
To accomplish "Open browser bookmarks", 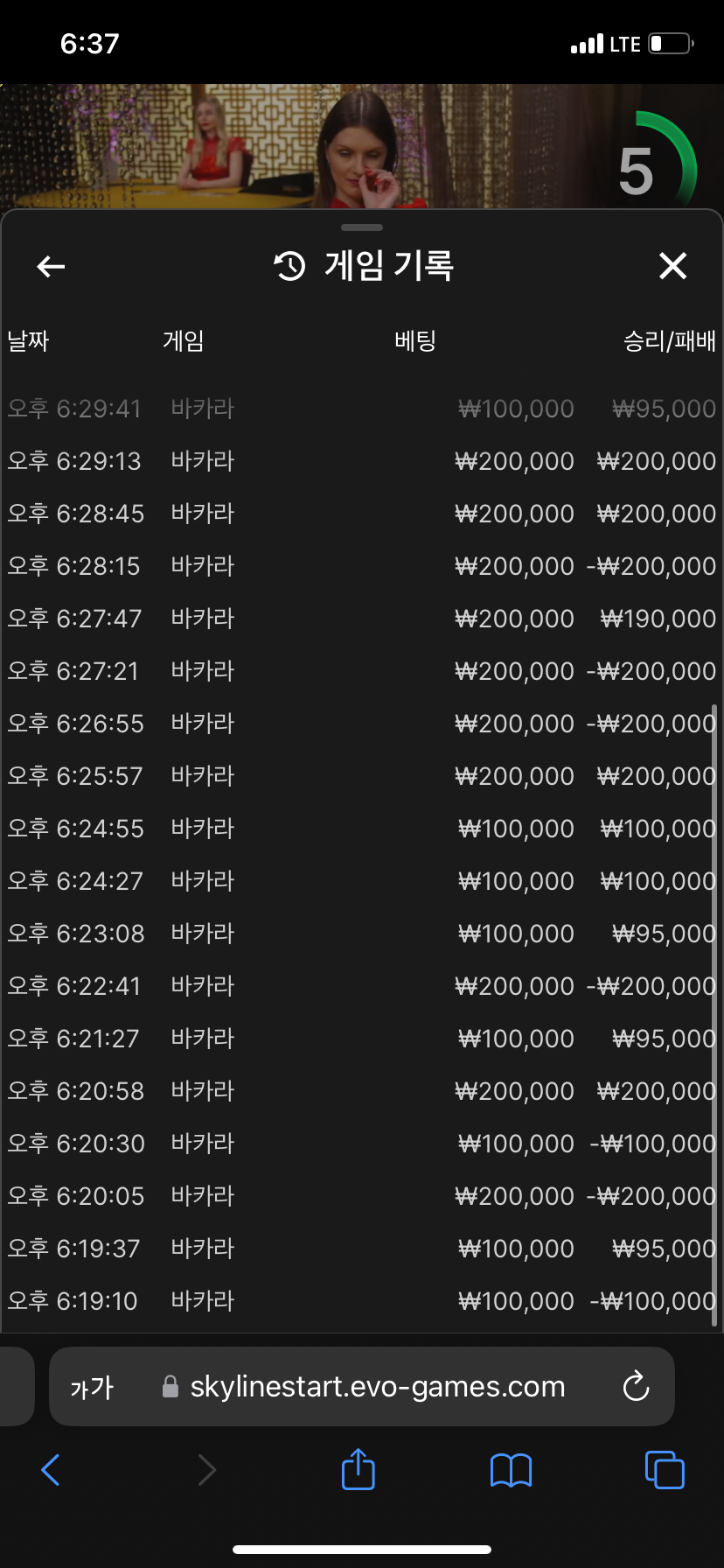I will tap(512, 1470).
